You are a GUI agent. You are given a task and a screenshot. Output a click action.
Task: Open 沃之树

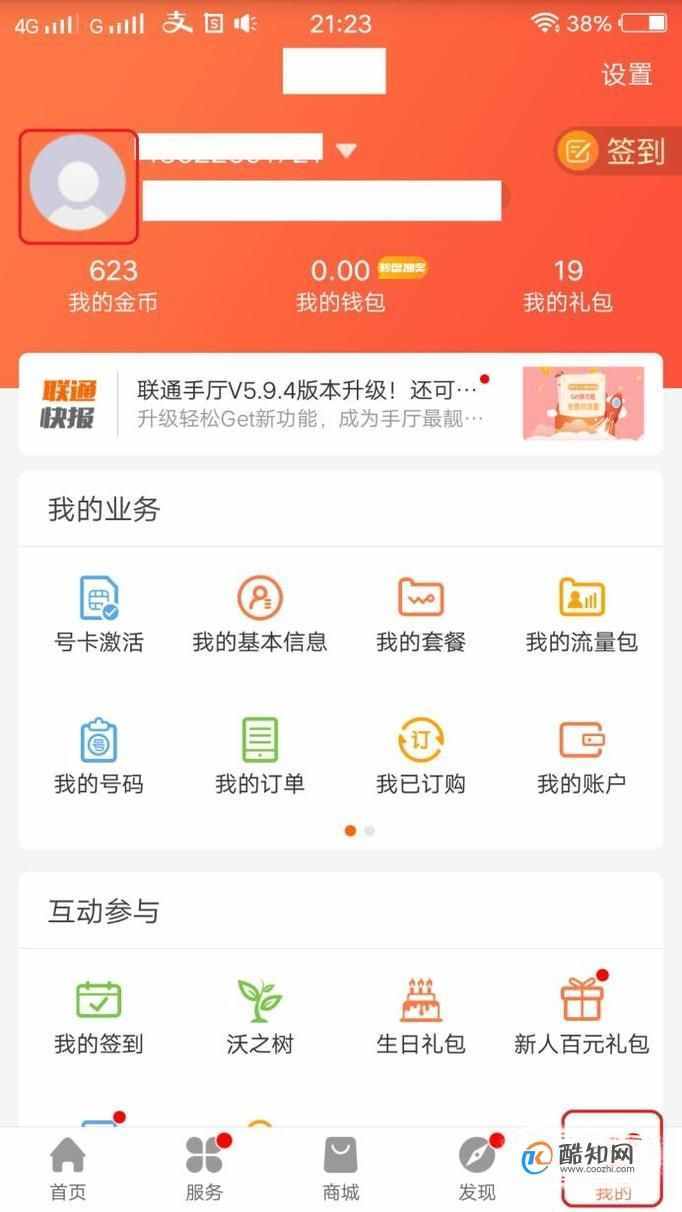coord(260,1017)
